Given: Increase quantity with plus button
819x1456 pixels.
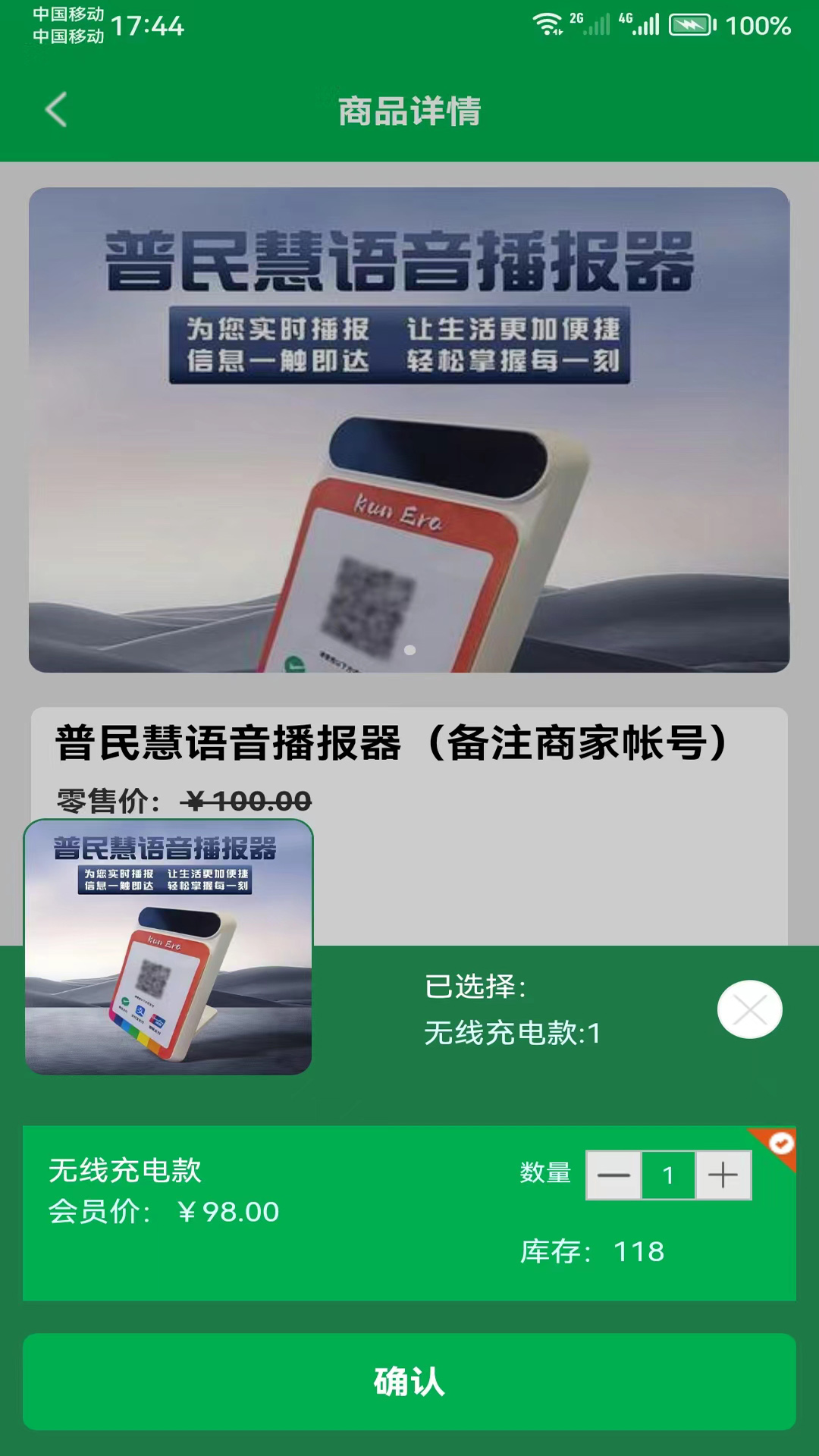Looking at the screenshot, I should point(723,1175).
